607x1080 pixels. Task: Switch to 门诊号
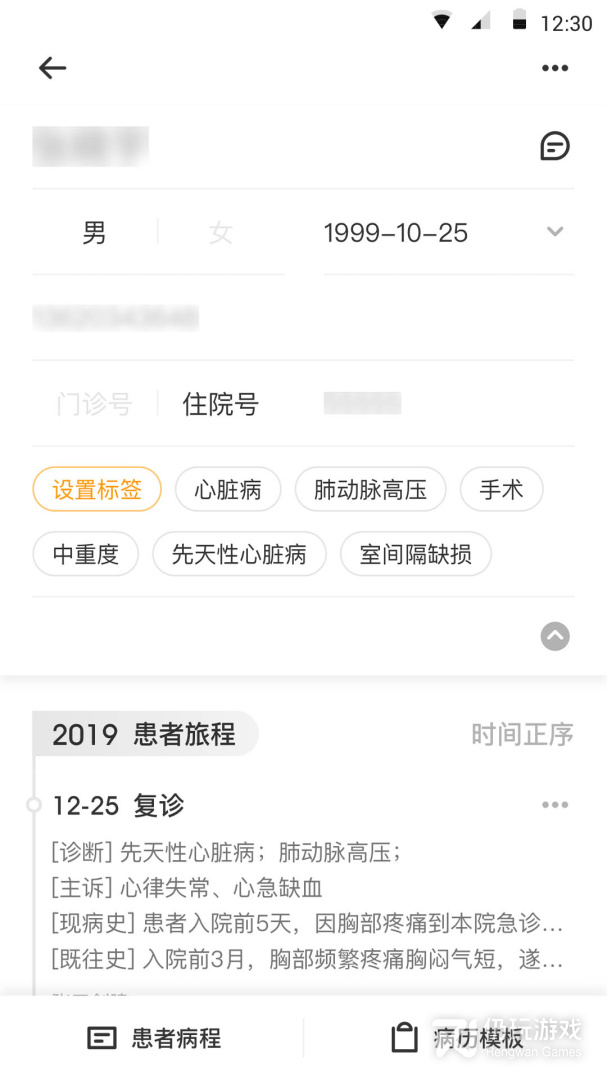pos(94,404)
